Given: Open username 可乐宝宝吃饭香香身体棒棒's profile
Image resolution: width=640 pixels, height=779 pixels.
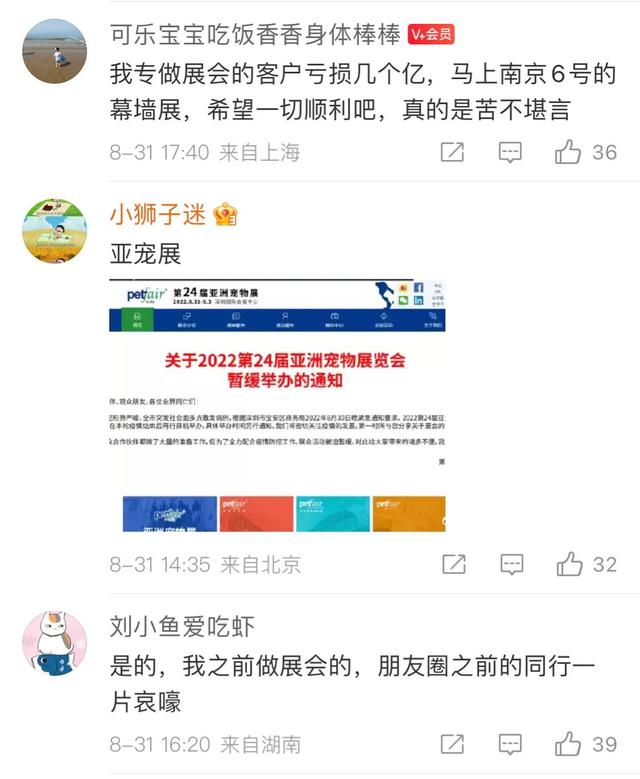Looking at the screenshot, I should point(255,33).
